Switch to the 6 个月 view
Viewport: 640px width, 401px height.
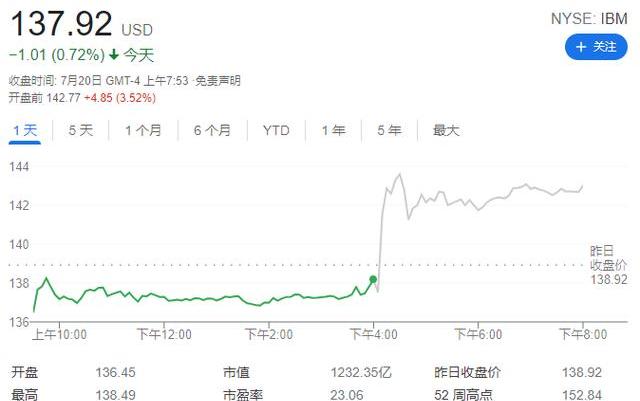pos(212,130)
